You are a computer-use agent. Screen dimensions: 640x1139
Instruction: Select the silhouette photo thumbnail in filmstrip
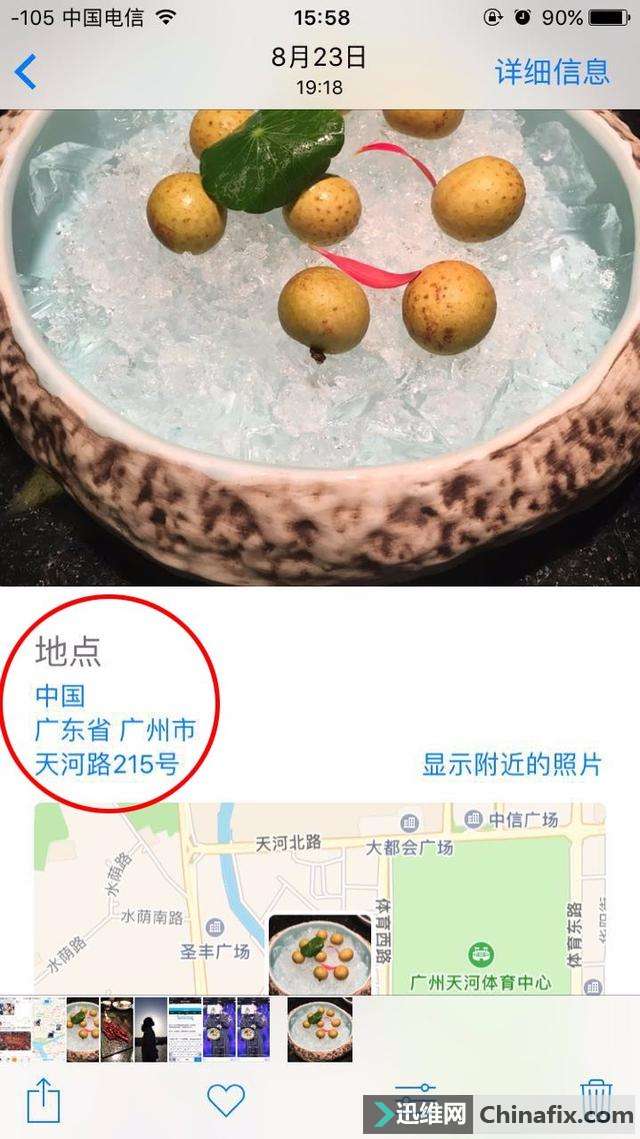click(x=151, y=1029)
